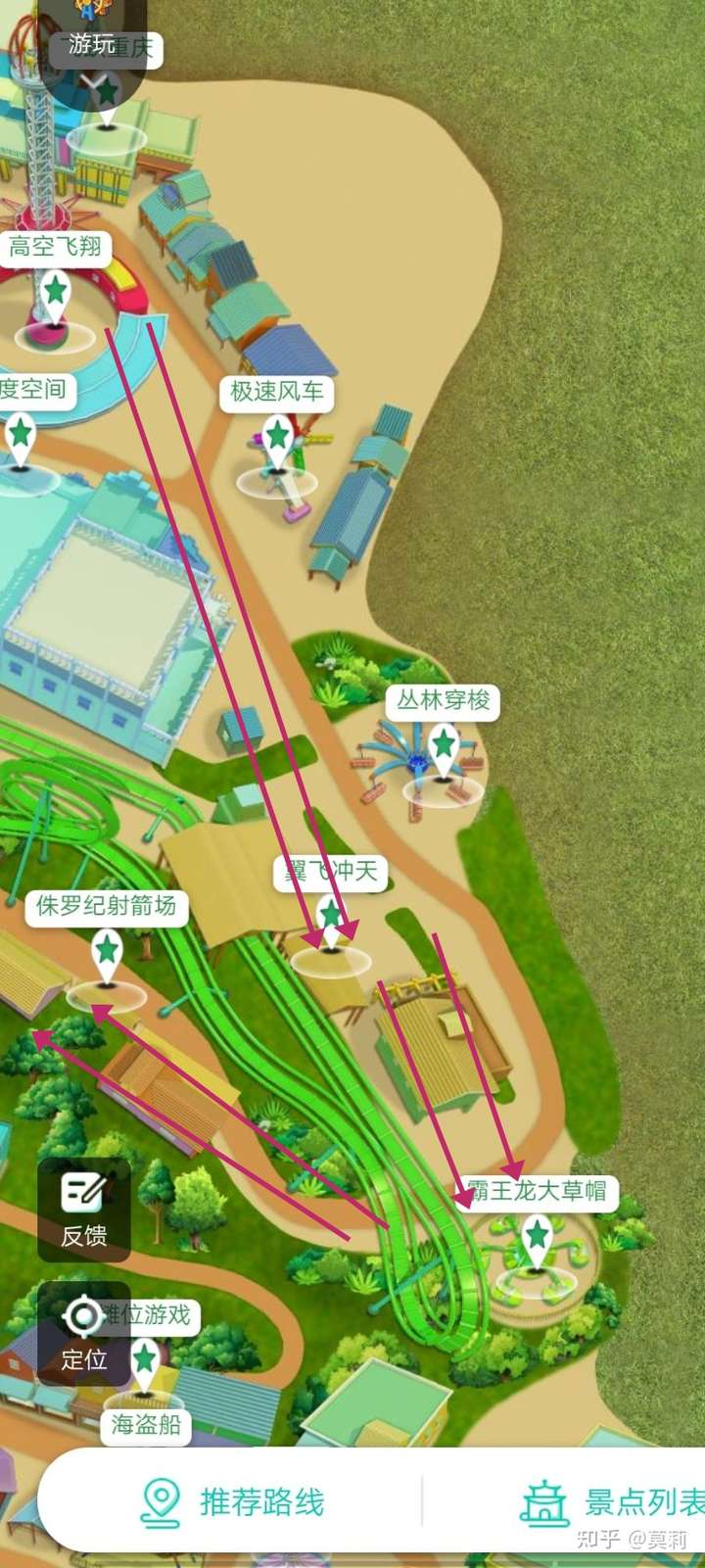Screen dimensions: 705x1568
Task: Open the 推荐路线 recommended routes
Action: (233, 1501)
